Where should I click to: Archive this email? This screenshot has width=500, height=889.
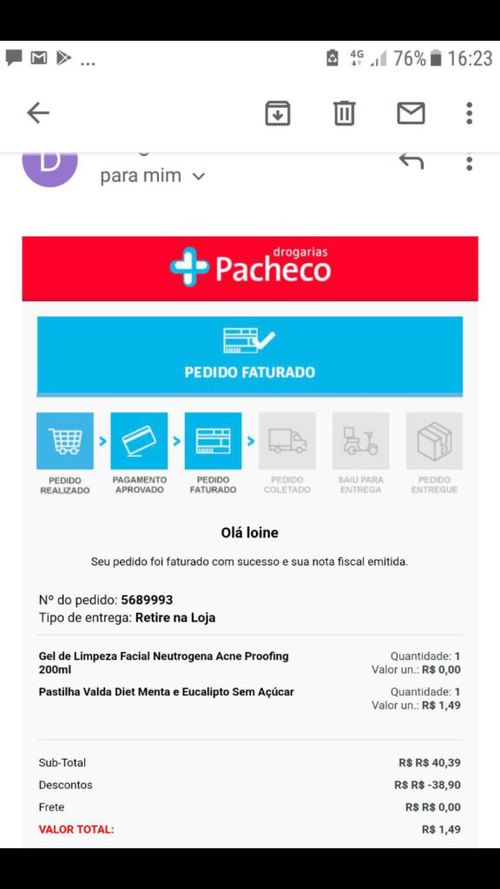(x=278, y=113)
